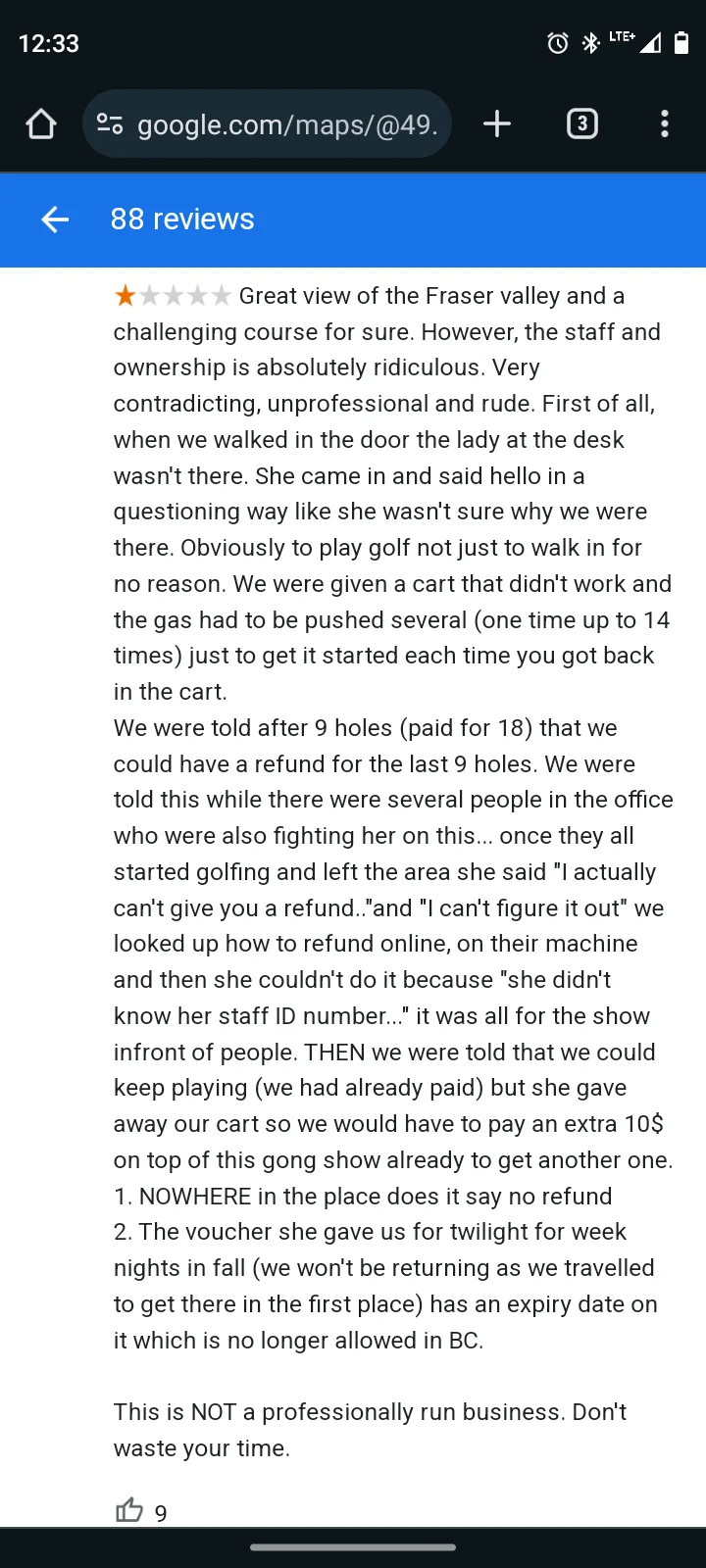Open the Chrome home icon
706x1568 pixels.
click(x=40, y=124)
